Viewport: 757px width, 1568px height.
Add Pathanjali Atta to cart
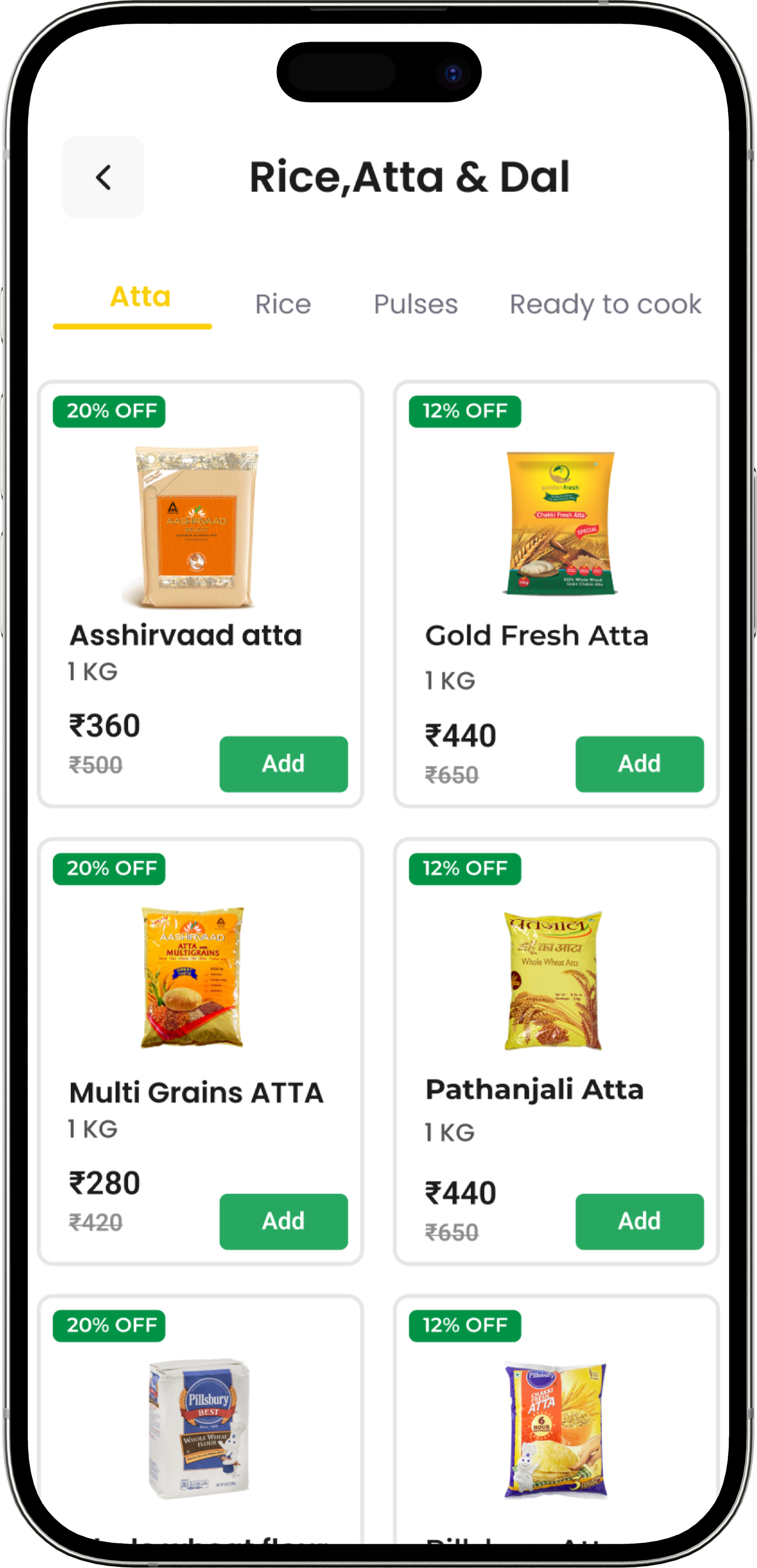pos(639,1221)
